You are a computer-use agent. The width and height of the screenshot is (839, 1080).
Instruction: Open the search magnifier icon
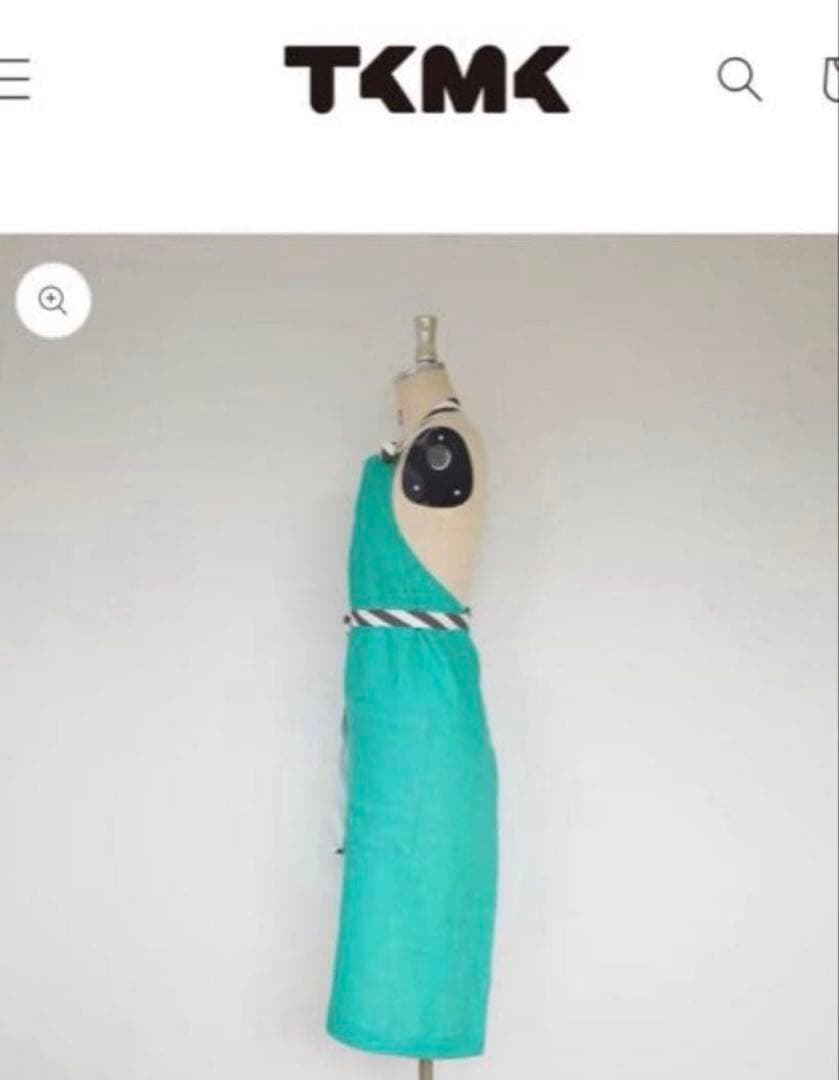[x=739, y=80]
